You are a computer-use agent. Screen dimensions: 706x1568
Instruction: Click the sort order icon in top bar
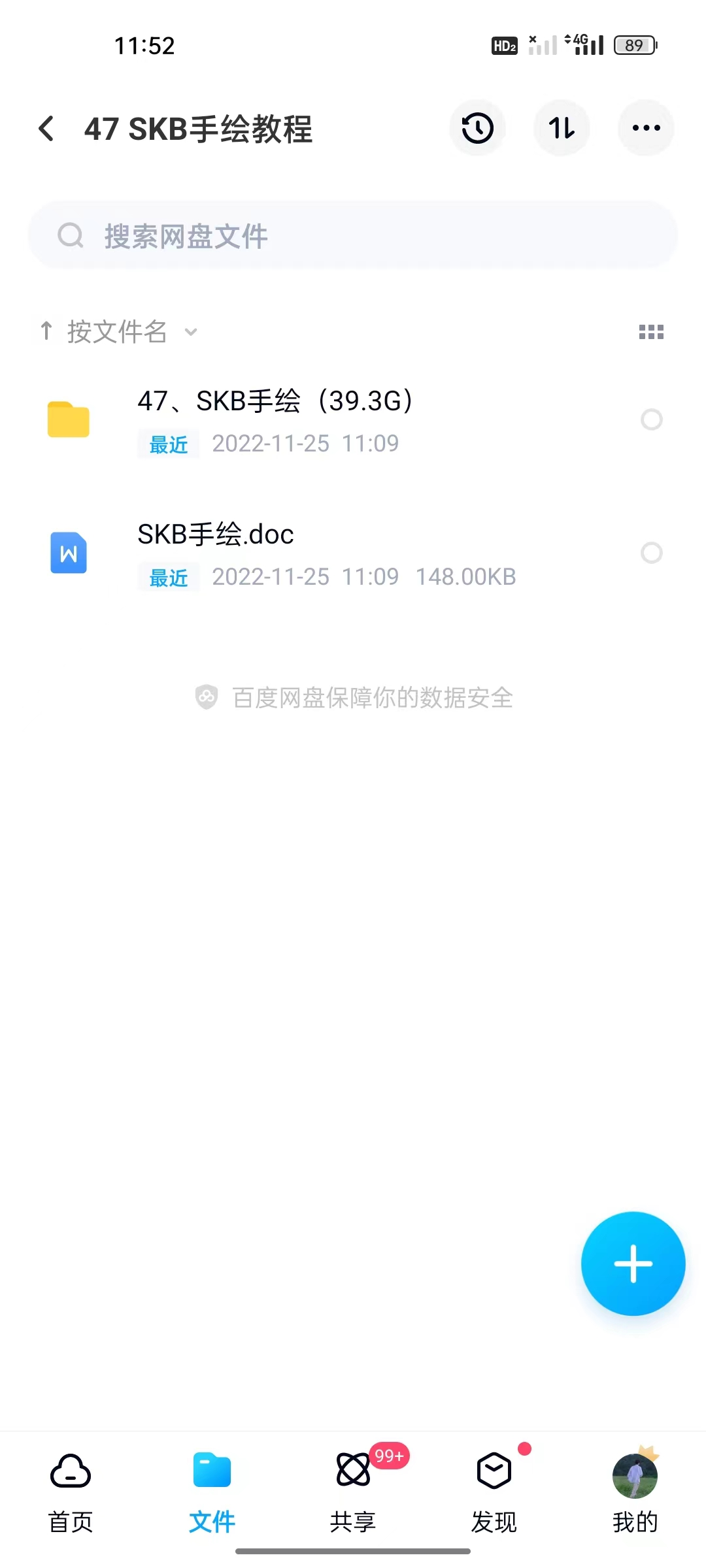562,128
